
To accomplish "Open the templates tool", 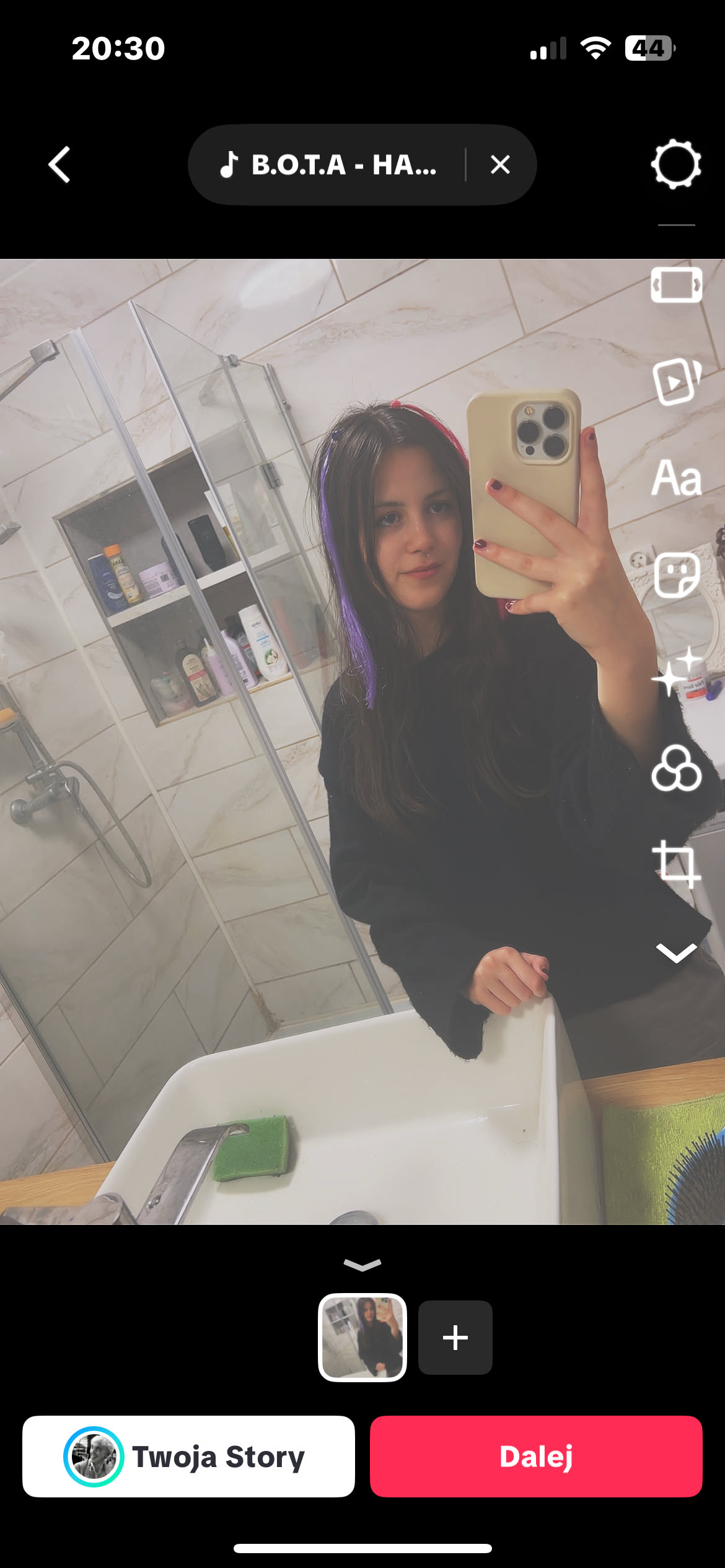I will [x=676, y=381].
